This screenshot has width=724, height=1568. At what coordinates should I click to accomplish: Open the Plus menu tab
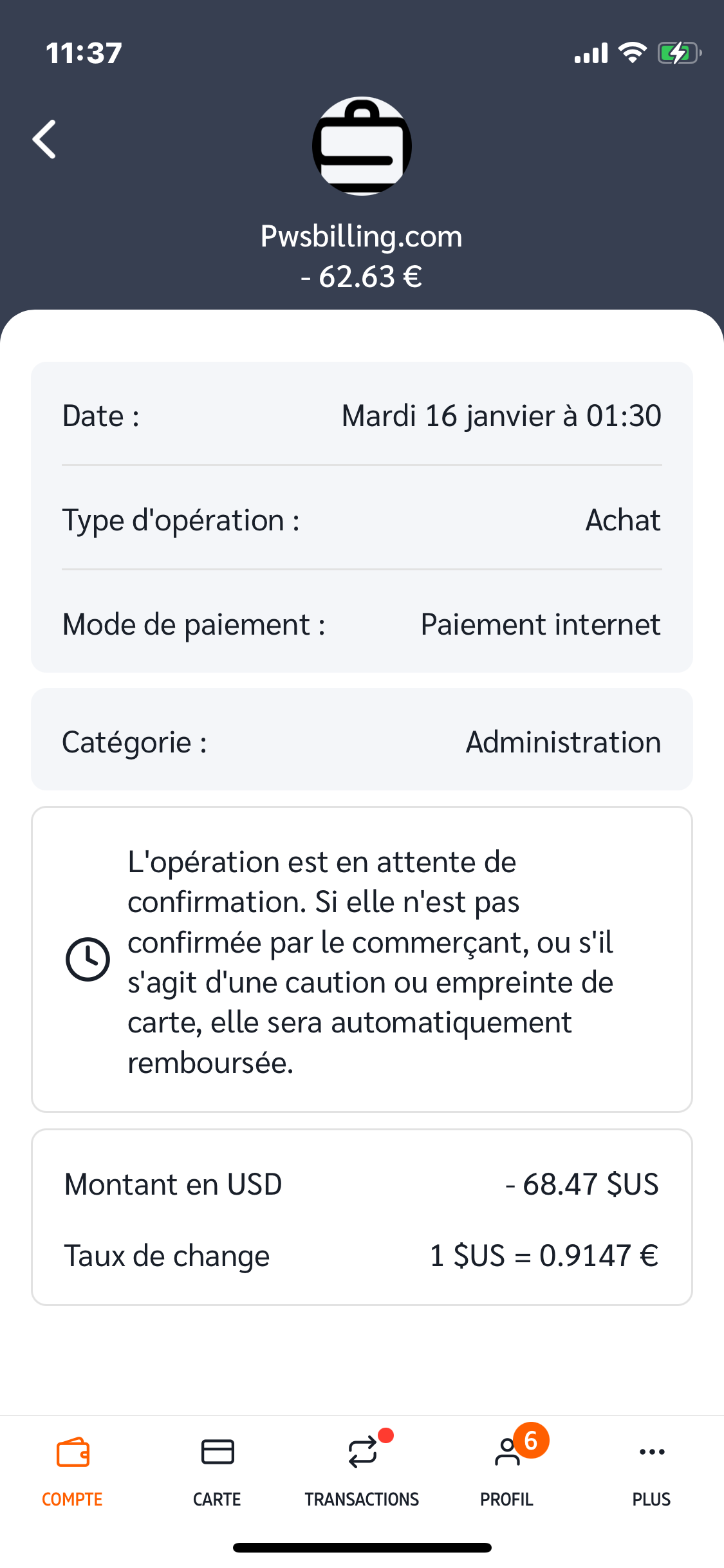pos(651,1471)
